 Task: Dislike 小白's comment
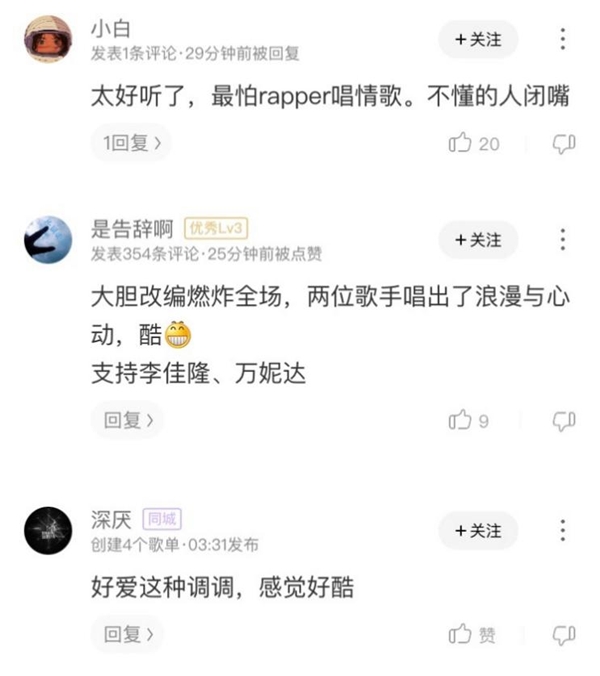[x=564, y=143]
